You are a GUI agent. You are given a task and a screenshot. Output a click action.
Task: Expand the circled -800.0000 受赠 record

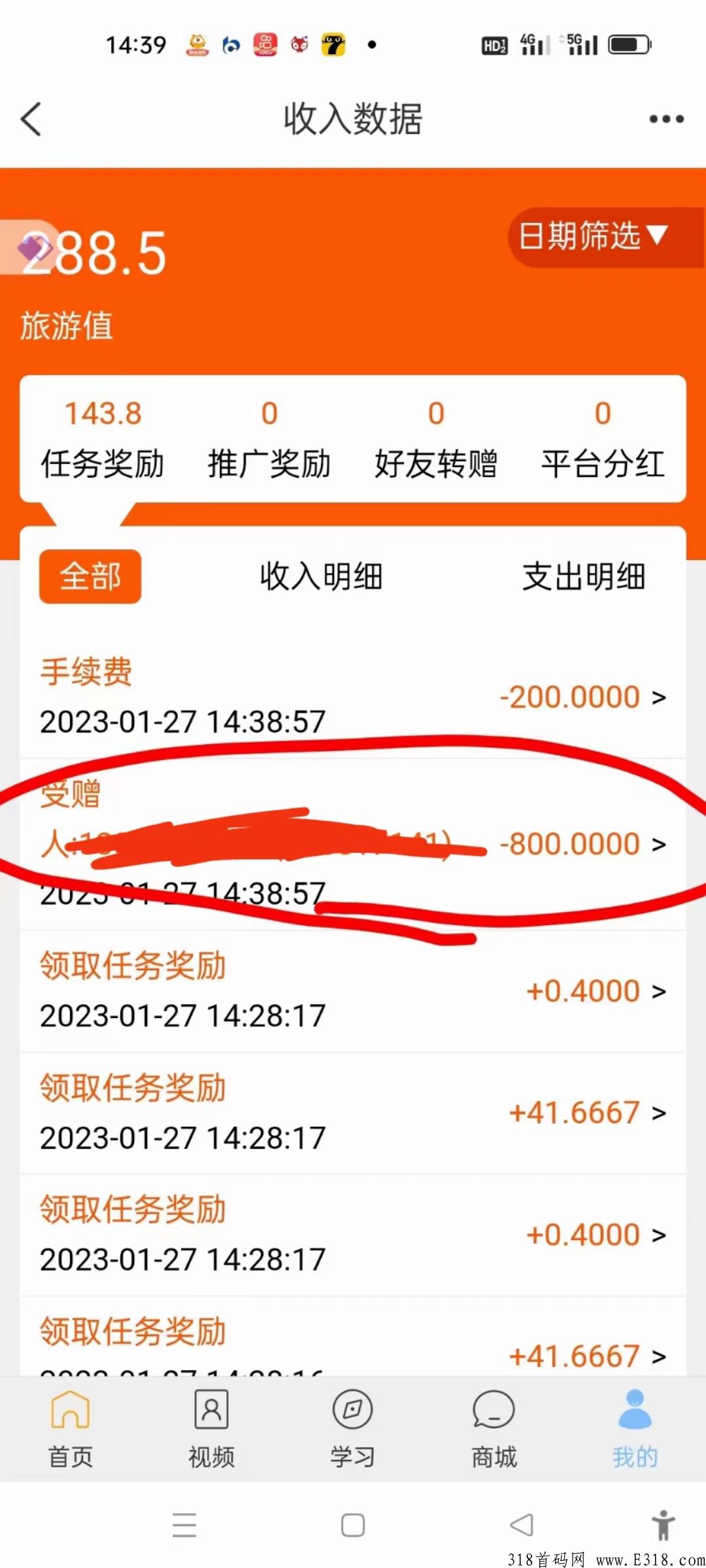(x=659, y=843)
